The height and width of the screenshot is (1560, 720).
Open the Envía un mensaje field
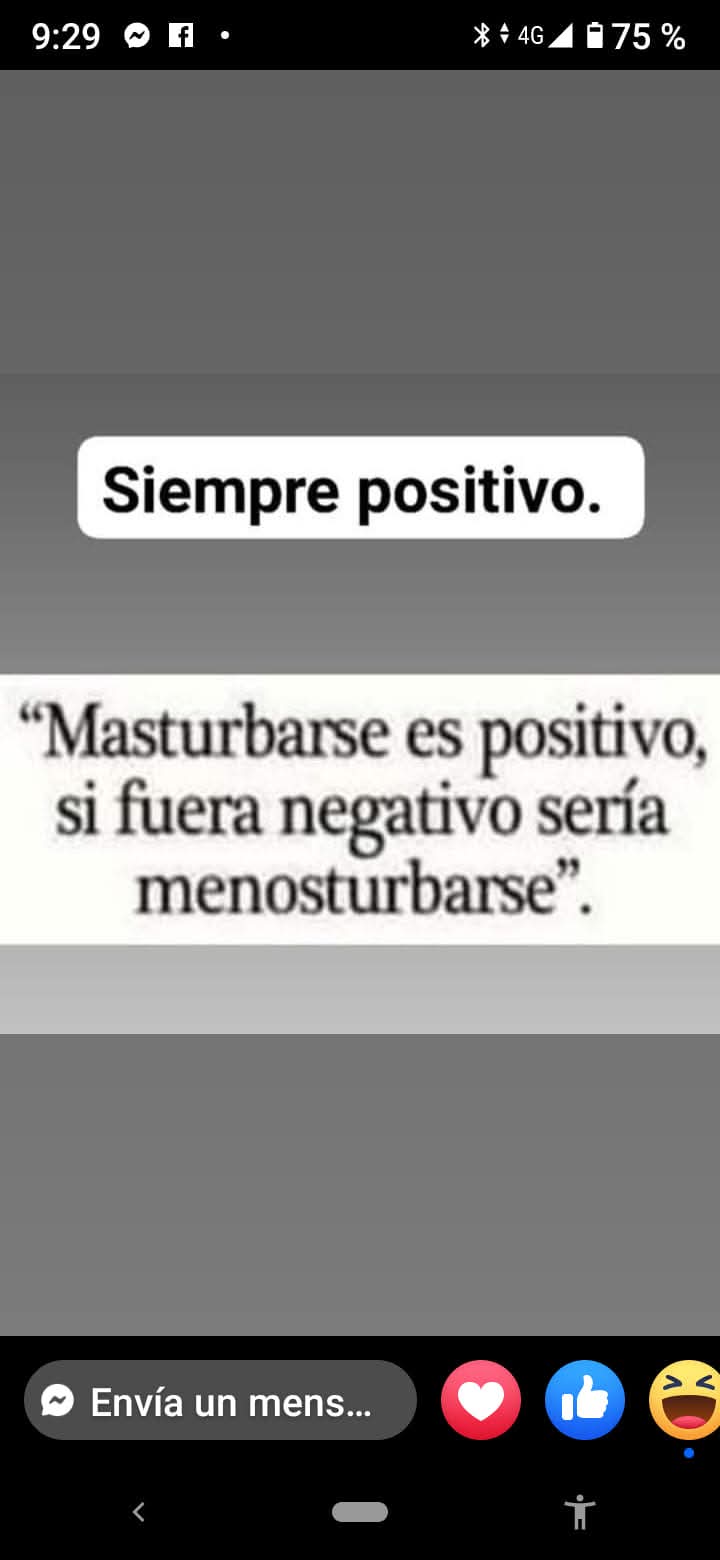tap(220, 1400)
